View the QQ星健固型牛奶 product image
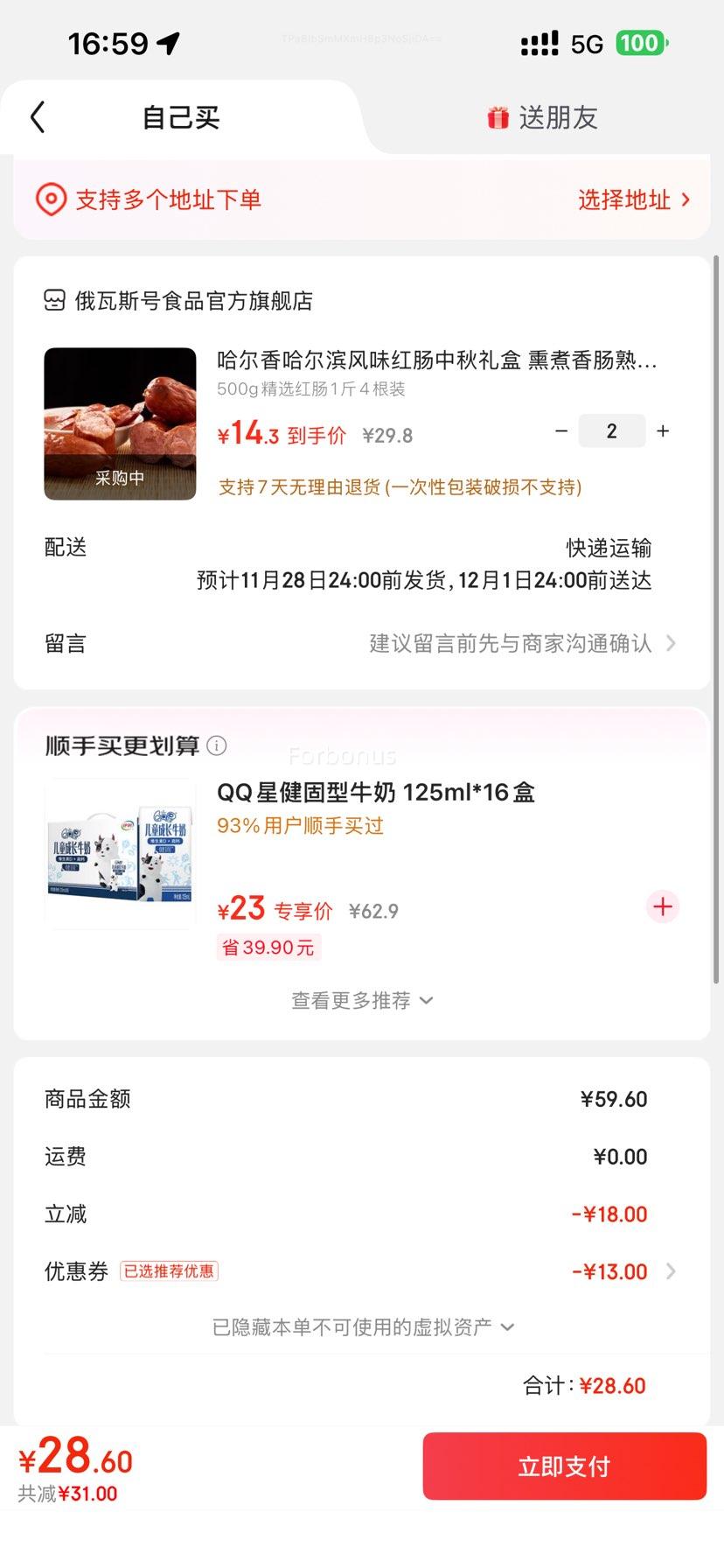The height and width of the screenshot is (1568, 724). click(x=121, y=854)
